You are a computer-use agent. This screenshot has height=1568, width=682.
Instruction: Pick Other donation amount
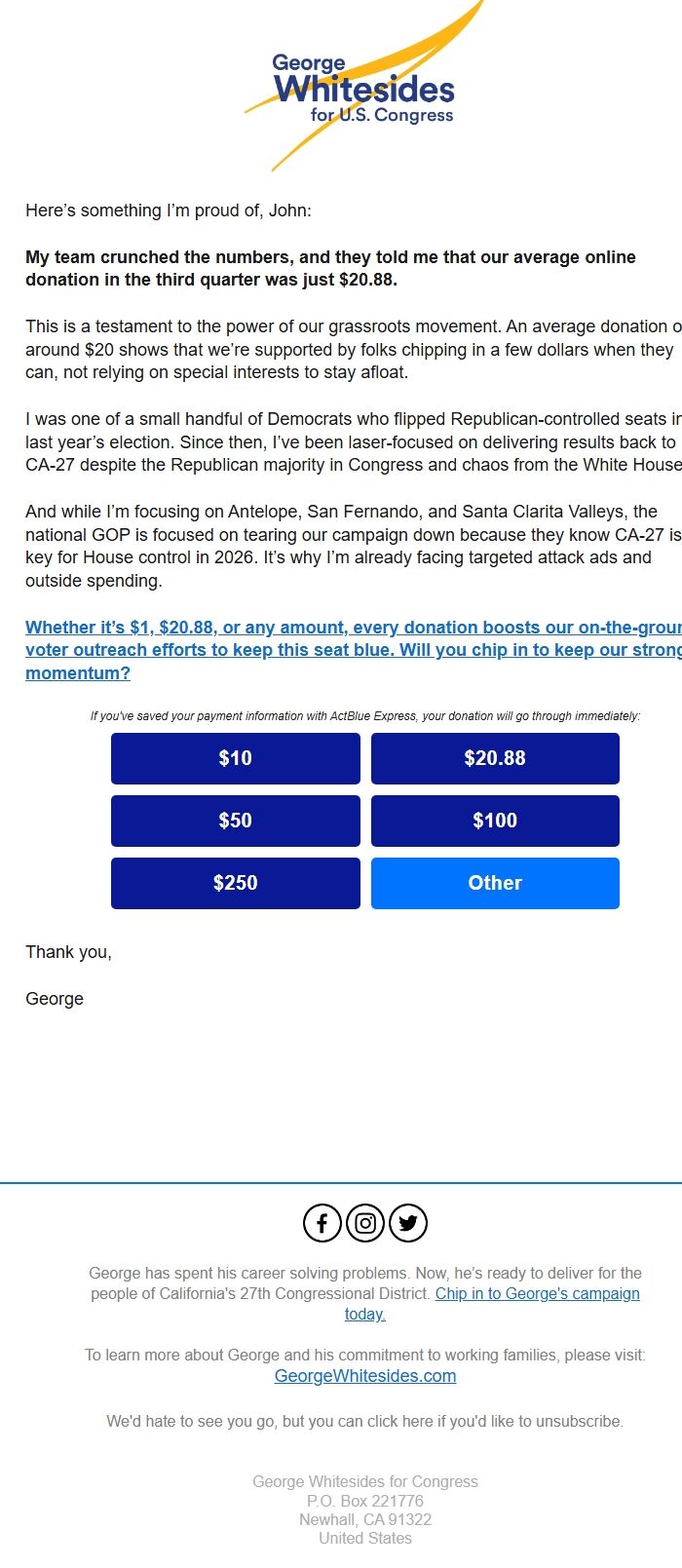click(495, 883)
